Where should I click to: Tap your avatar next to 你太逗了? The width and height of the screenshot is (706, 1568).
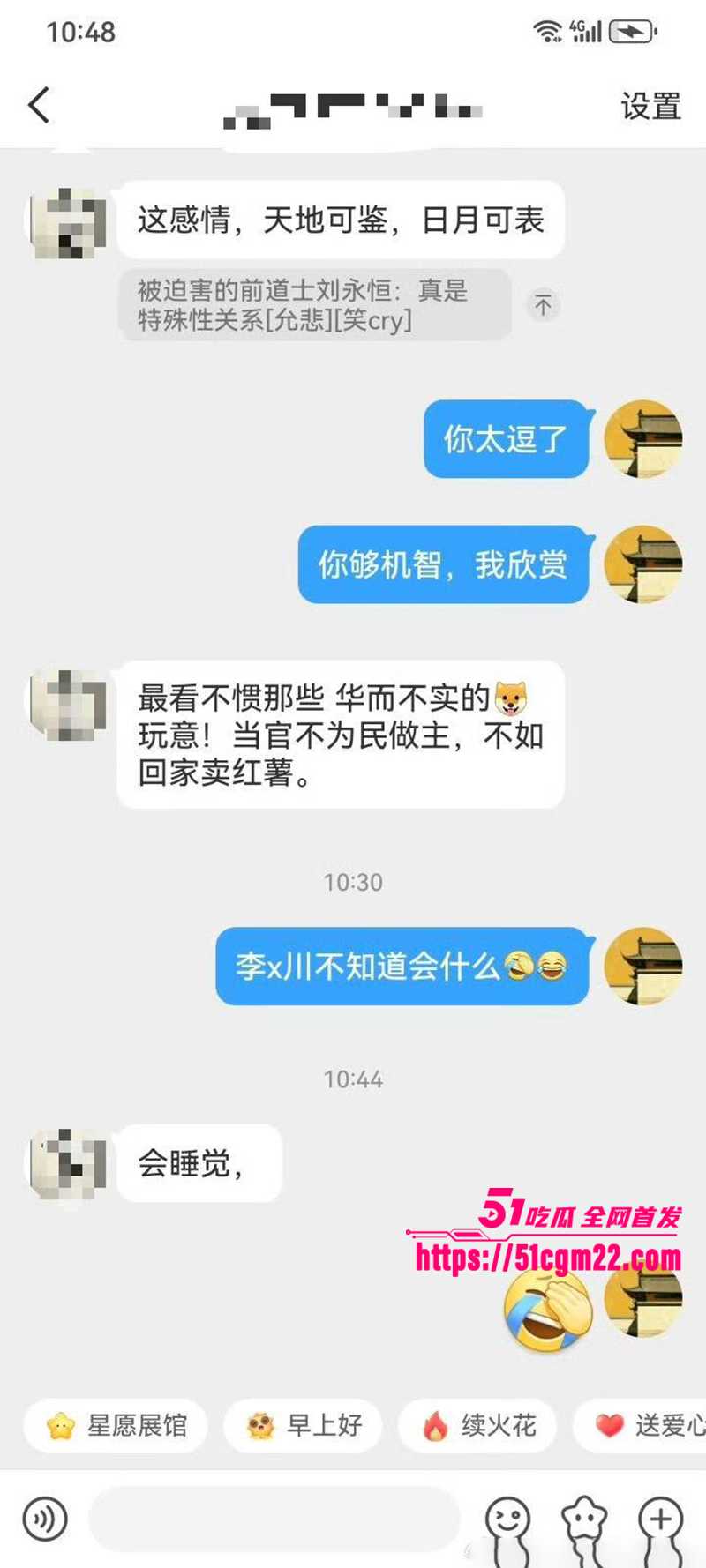(642, 440)
